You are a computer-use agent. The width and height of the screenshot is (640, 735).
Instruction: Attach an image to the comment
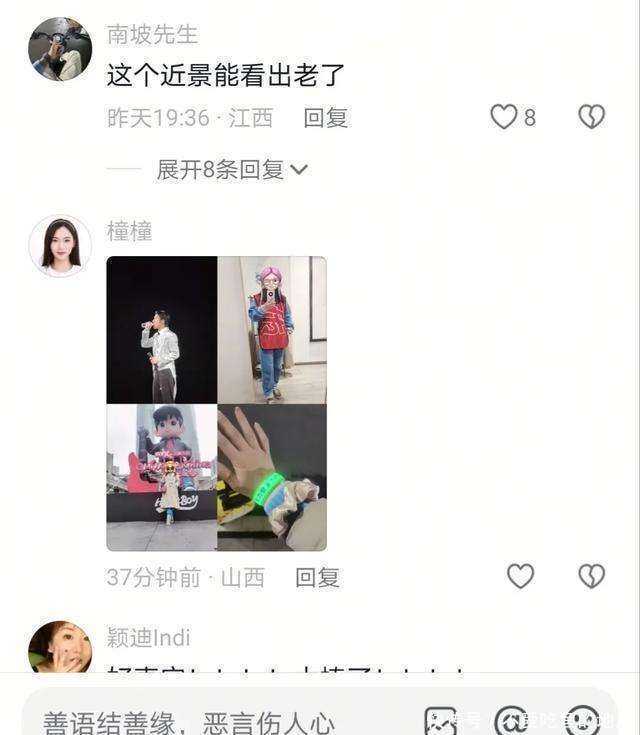(440, 720)
